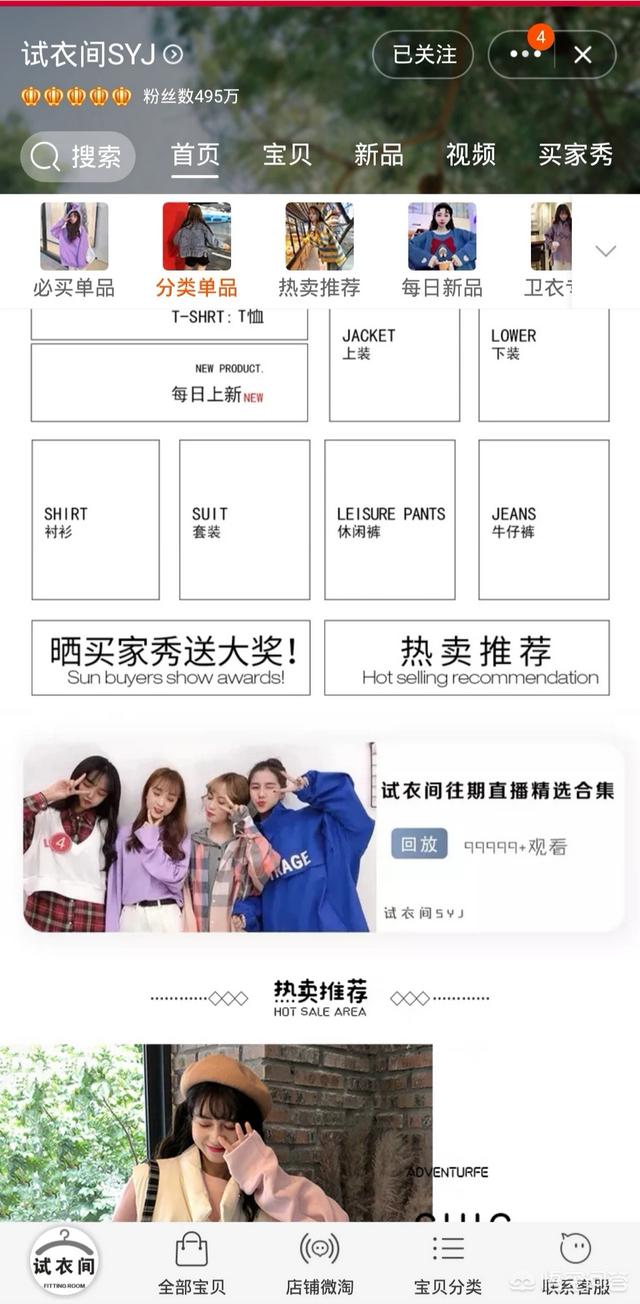Open the JACKET 上装 tile
This screenshot has width=640, height=1304.
coord(395,365)
